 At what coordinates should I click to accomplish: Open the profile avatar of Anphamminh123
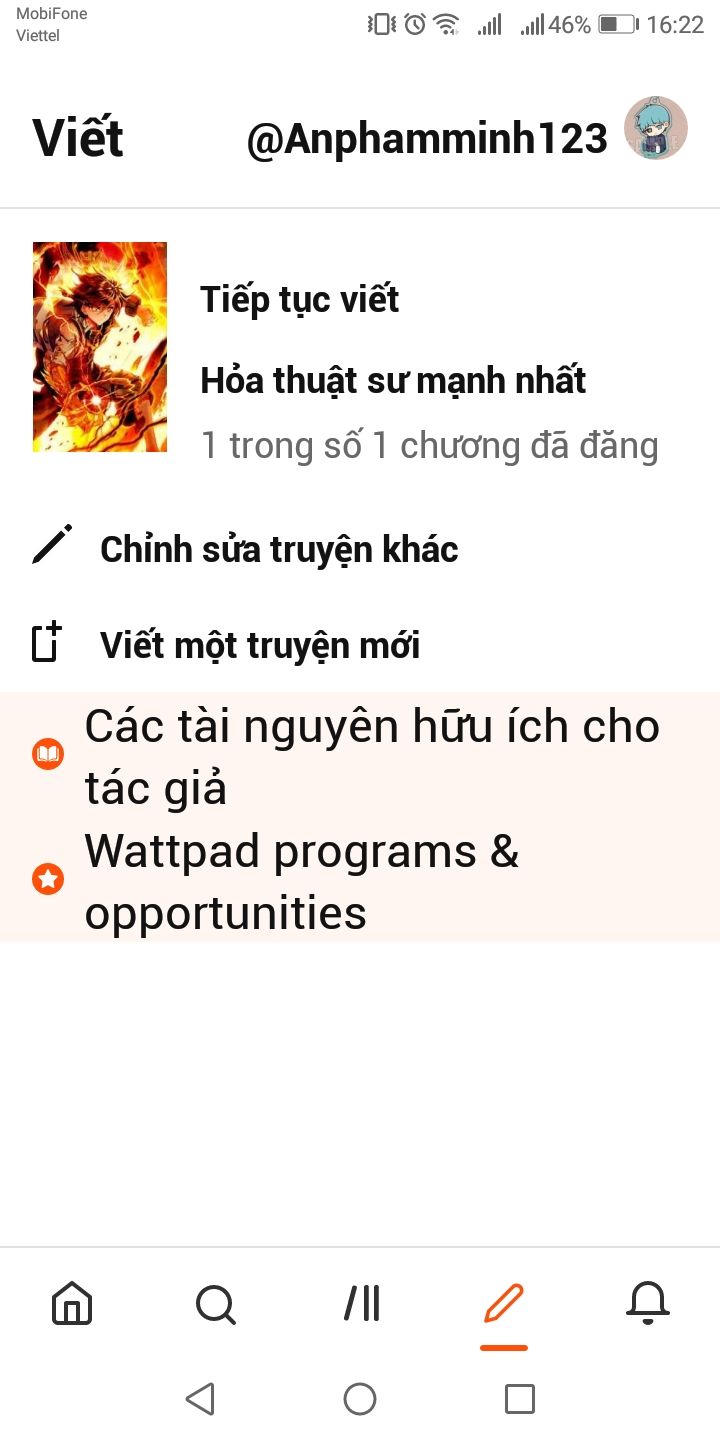click(655, 129)
